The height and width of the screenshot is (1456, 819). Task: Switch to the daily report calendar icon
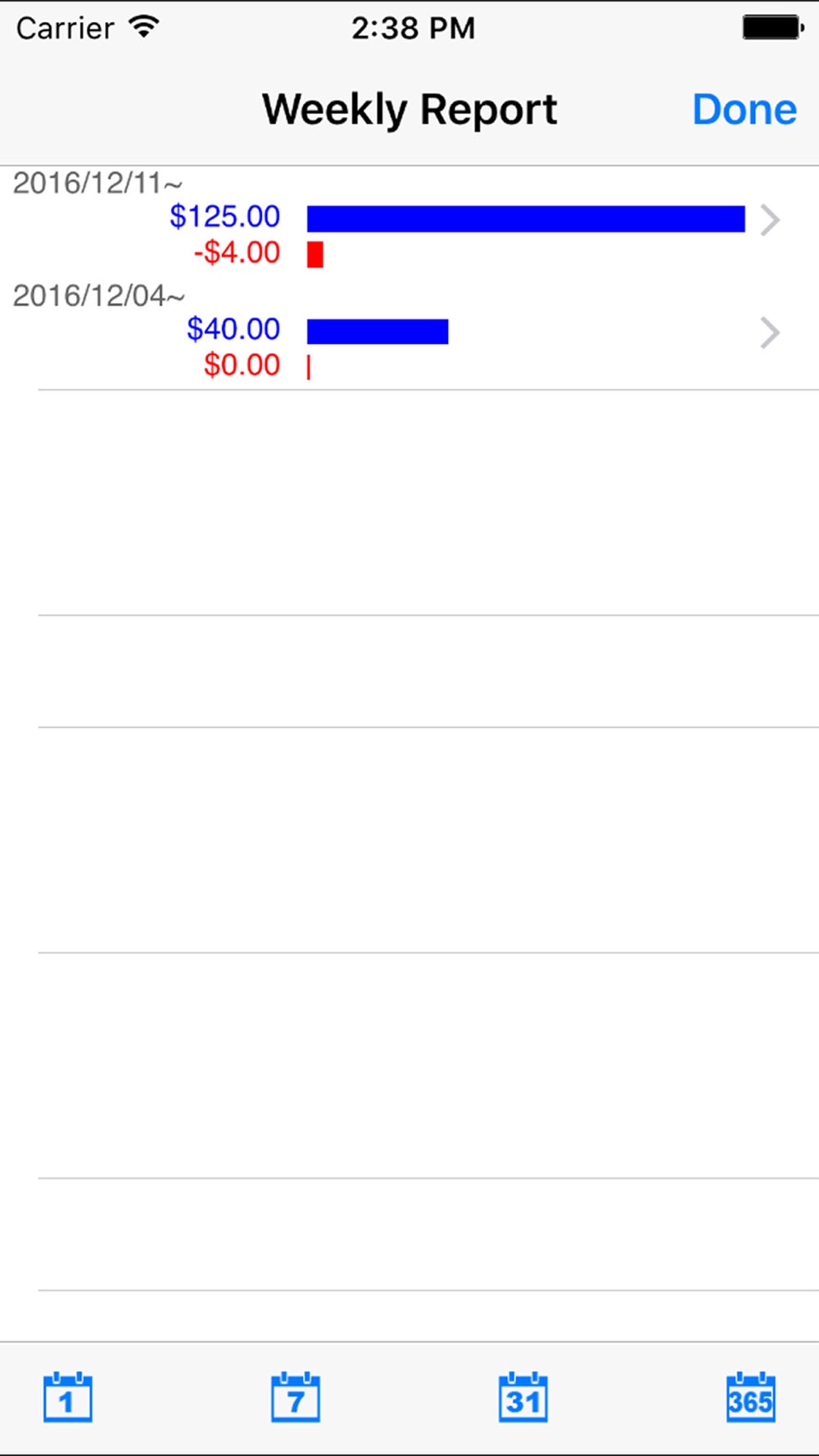click(x=67, y=1398)
